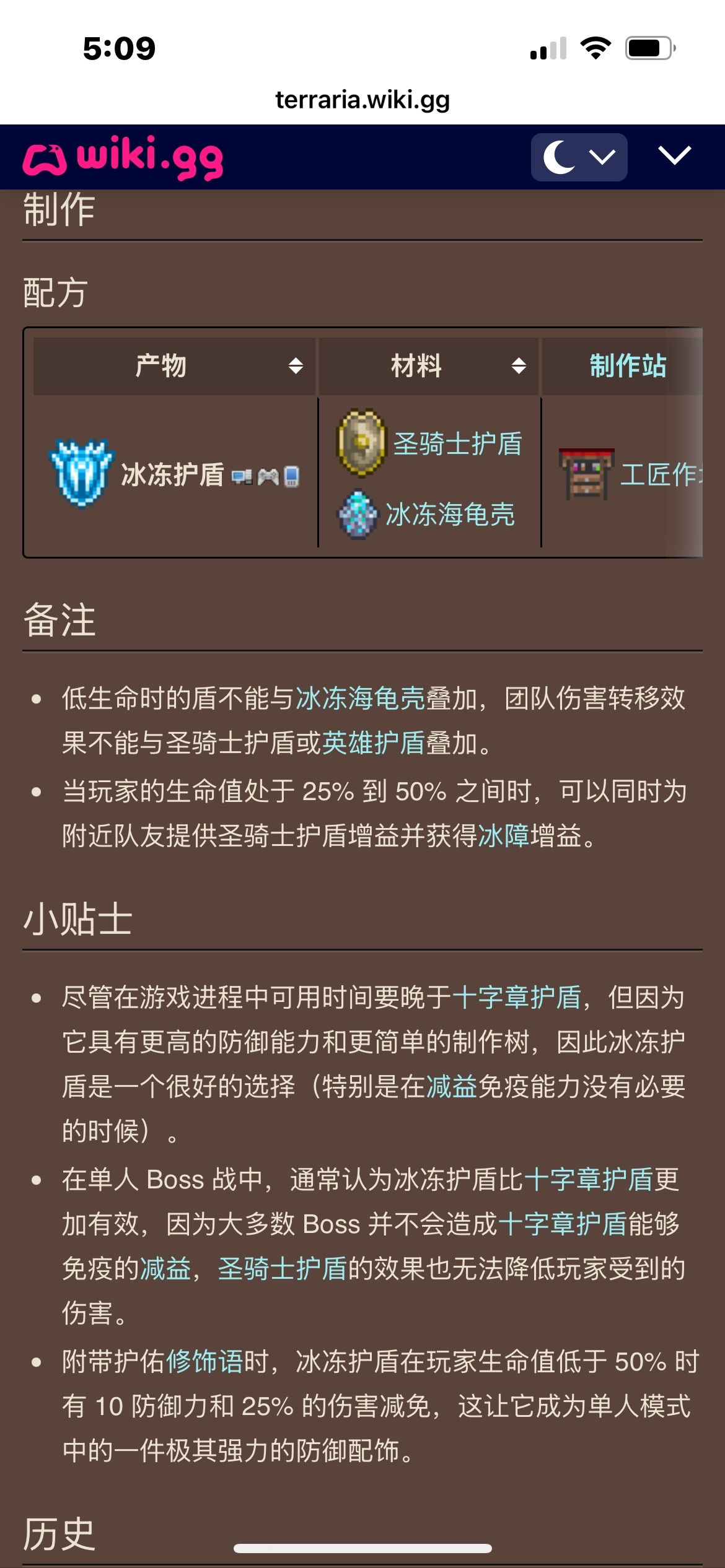Open the wiki.gg home logo
This screenshot has width=725, height=1568.
pos(123,158)
